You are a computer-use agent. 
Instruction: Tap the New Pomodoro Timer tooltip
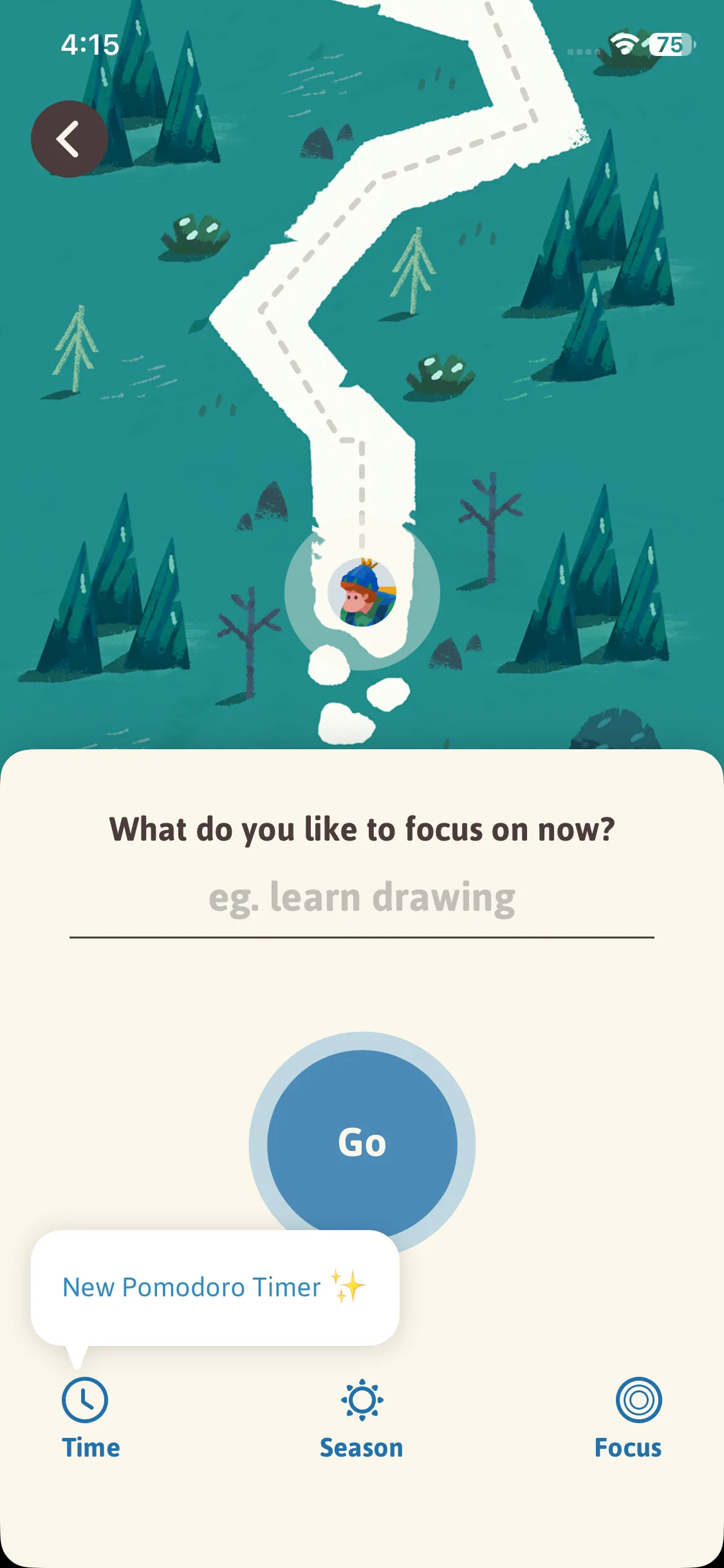[214, 1287]
